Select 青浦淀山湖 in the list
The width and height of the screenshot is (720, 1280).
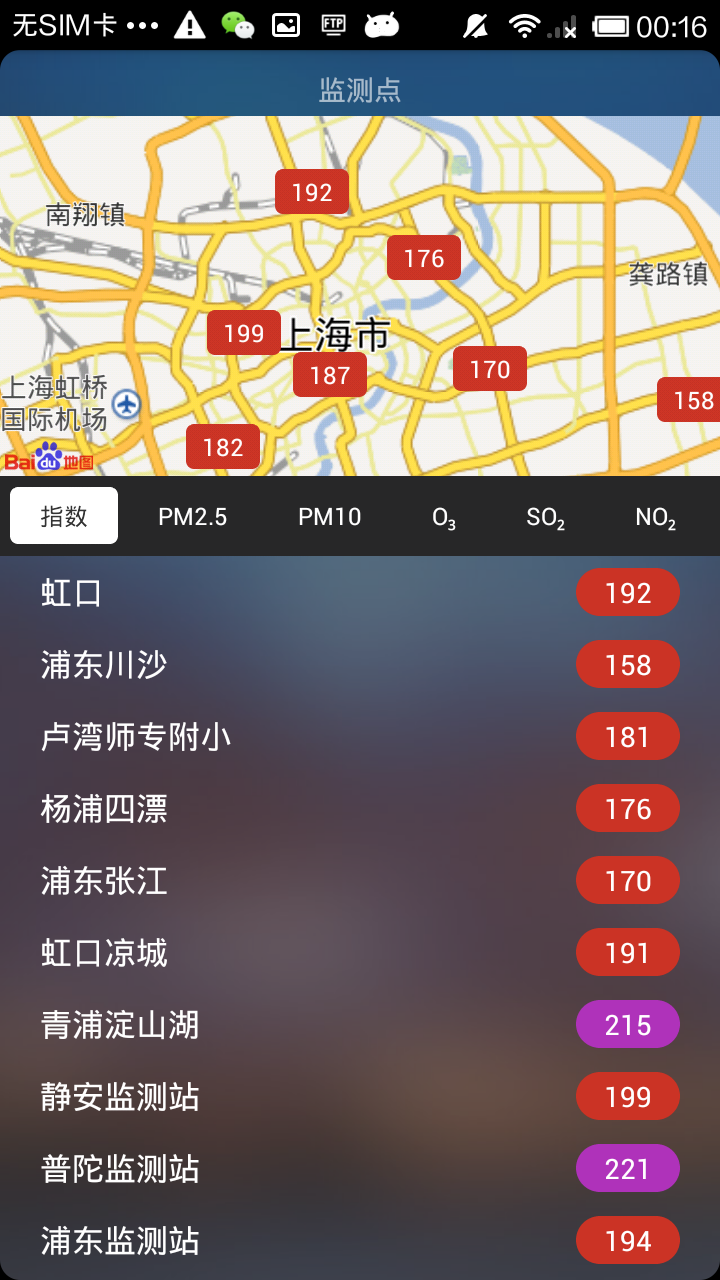[360, 1025]
